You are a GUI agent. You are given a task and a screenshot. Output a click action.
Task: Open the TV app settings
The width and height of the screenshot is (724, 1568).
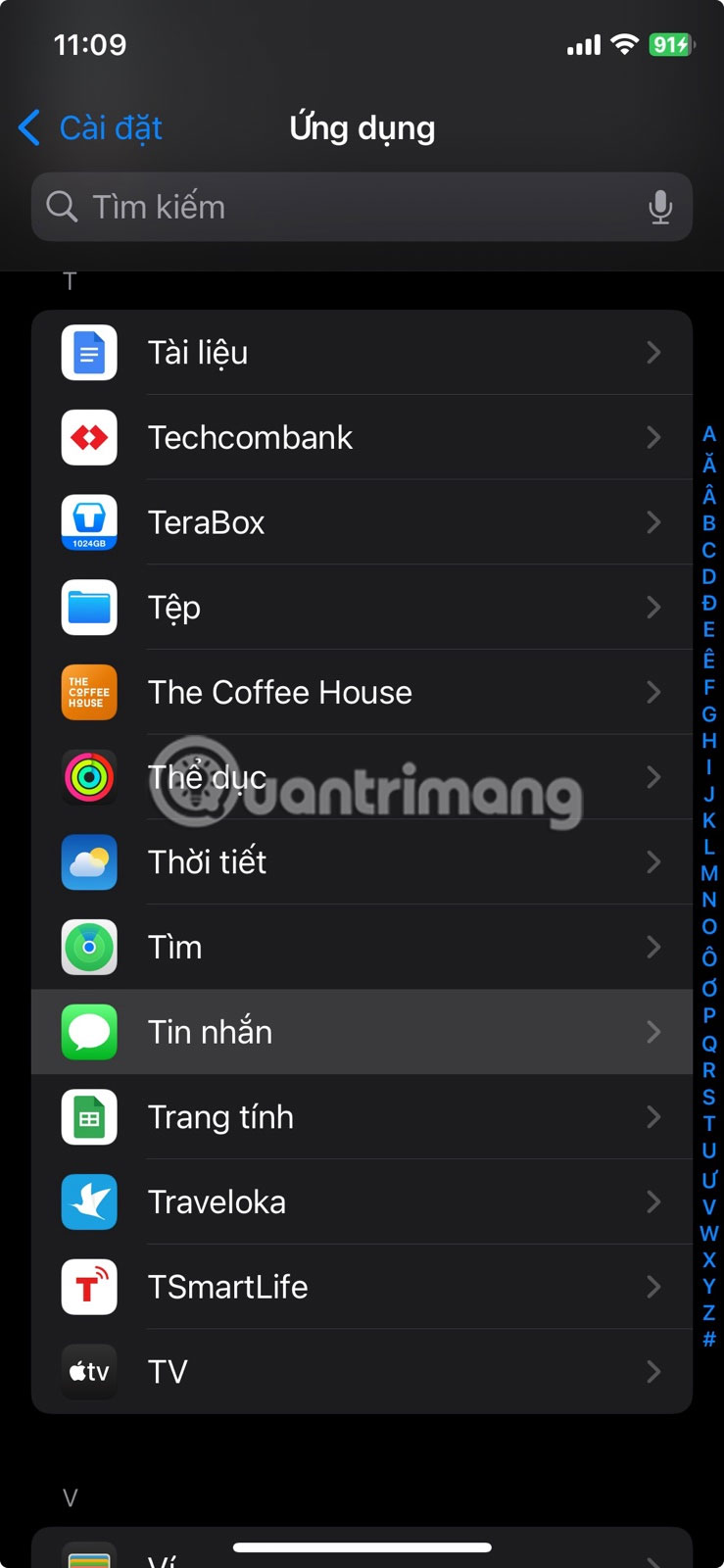[362, 1372]
